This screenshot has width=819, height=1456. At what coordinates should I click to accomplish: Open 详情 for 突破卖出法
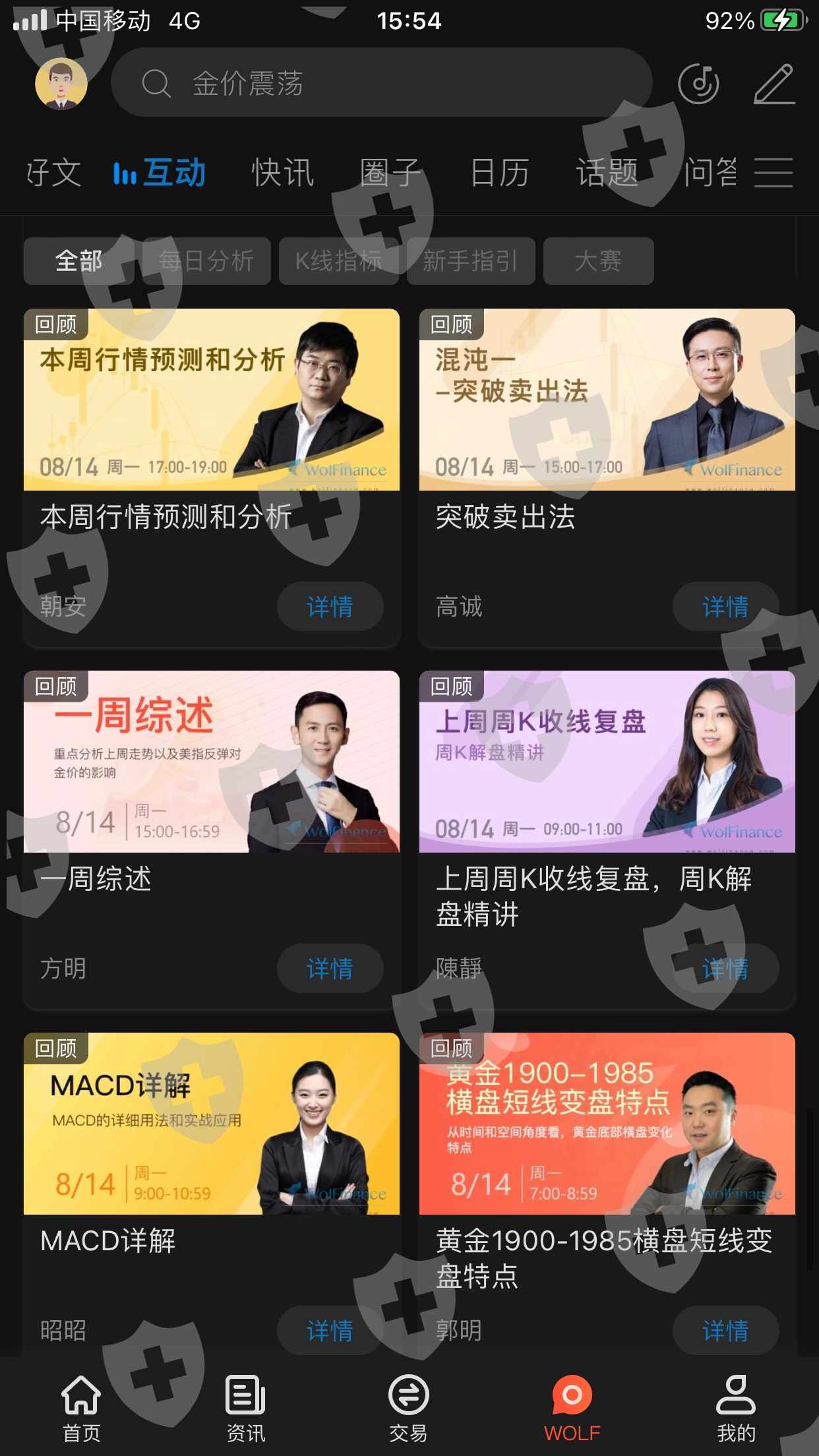point(725,606)
